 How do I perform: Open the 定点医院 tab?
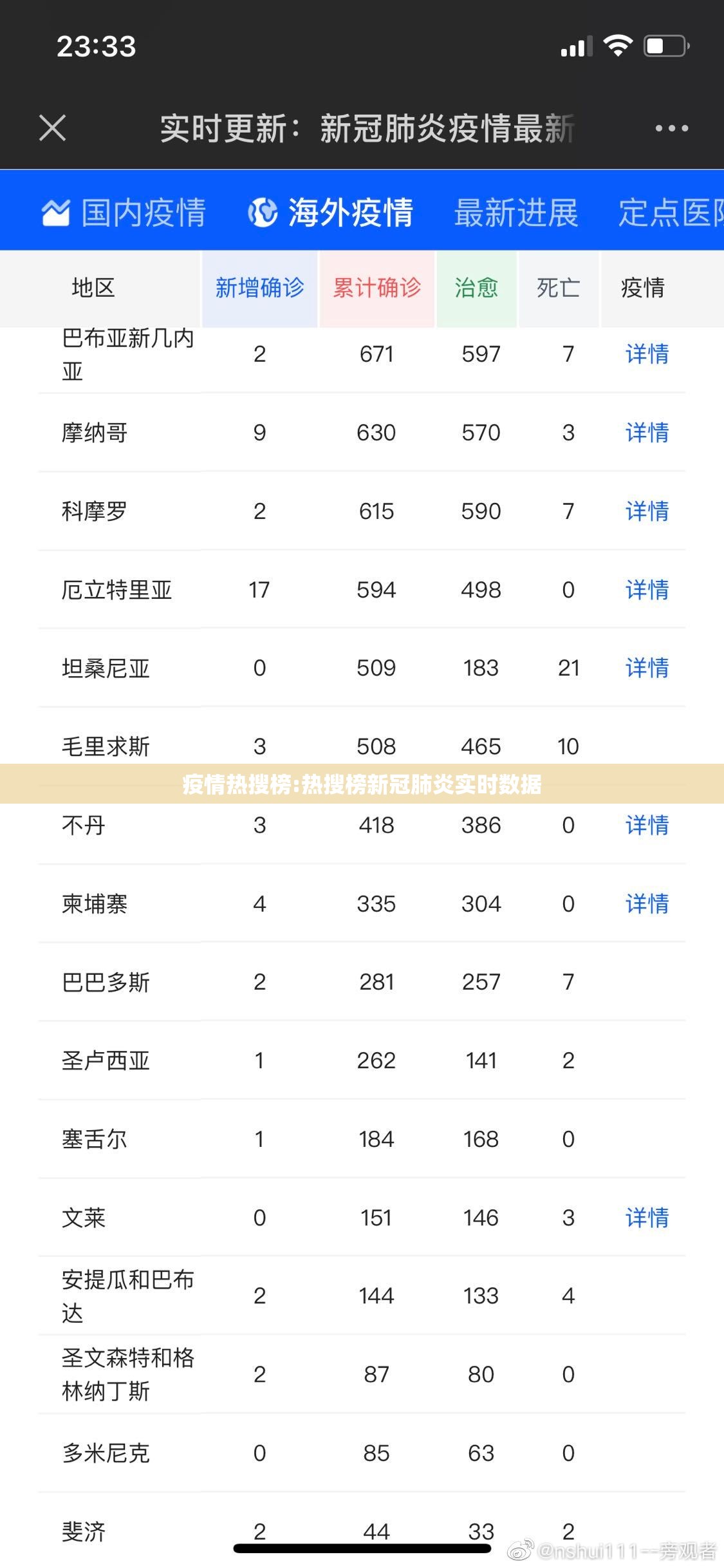[x=671, y=213]
